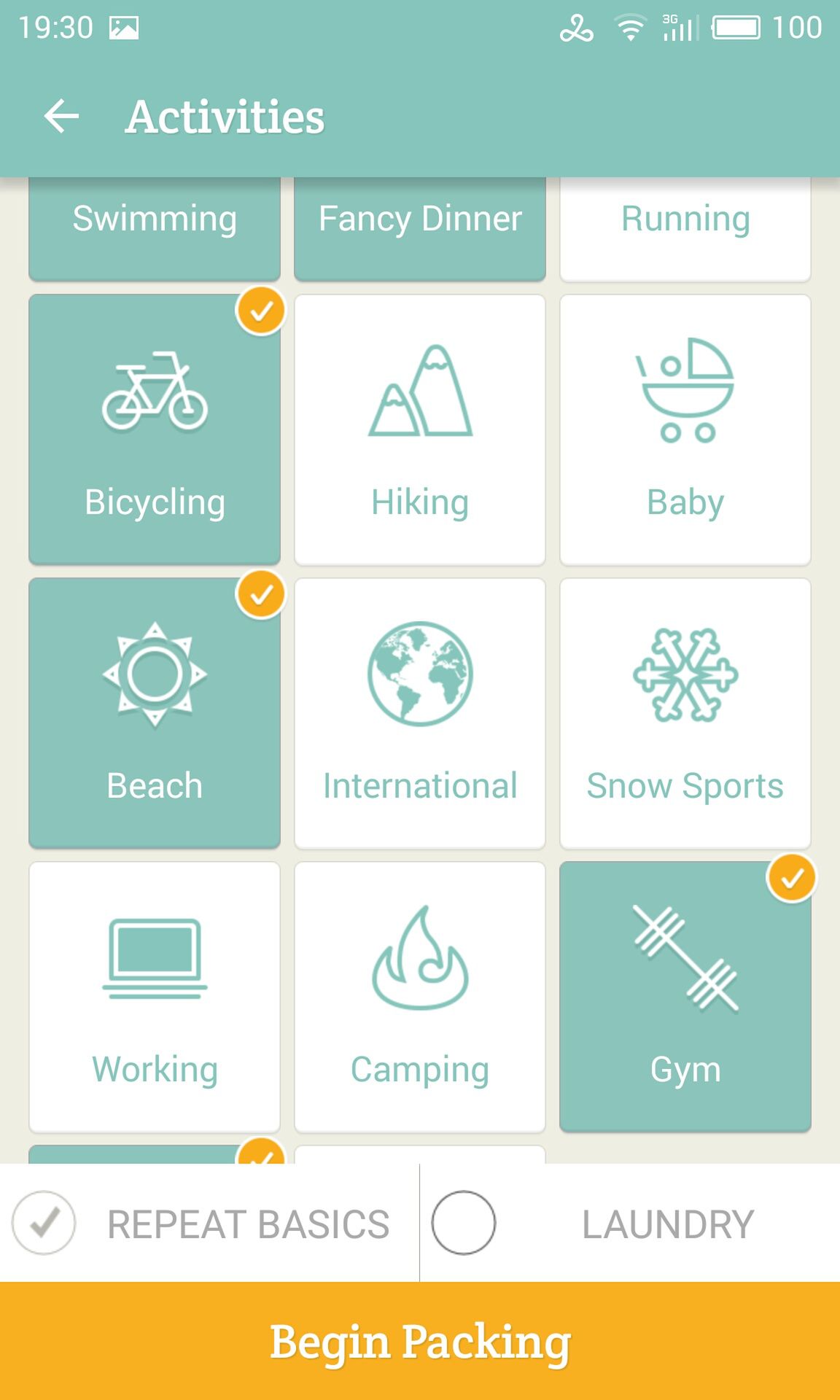Tap Begin Packing button
Image resolution: width=840 pixels, height=1400 pixels.
(420, 1341)
